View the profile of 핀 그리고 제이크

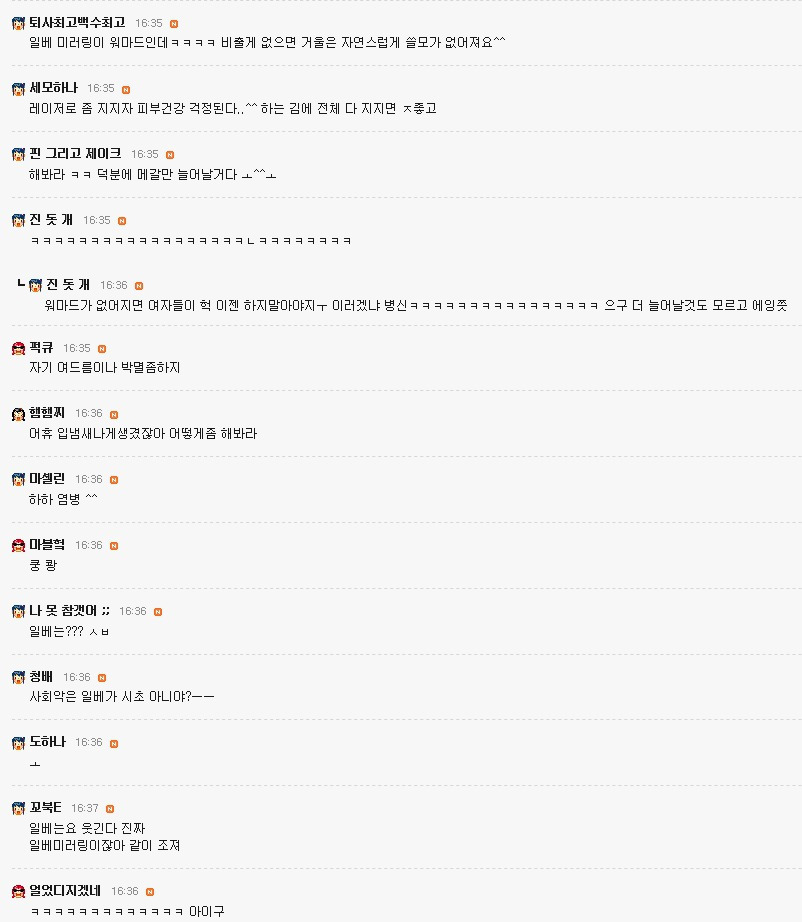[x=75, y=154]
